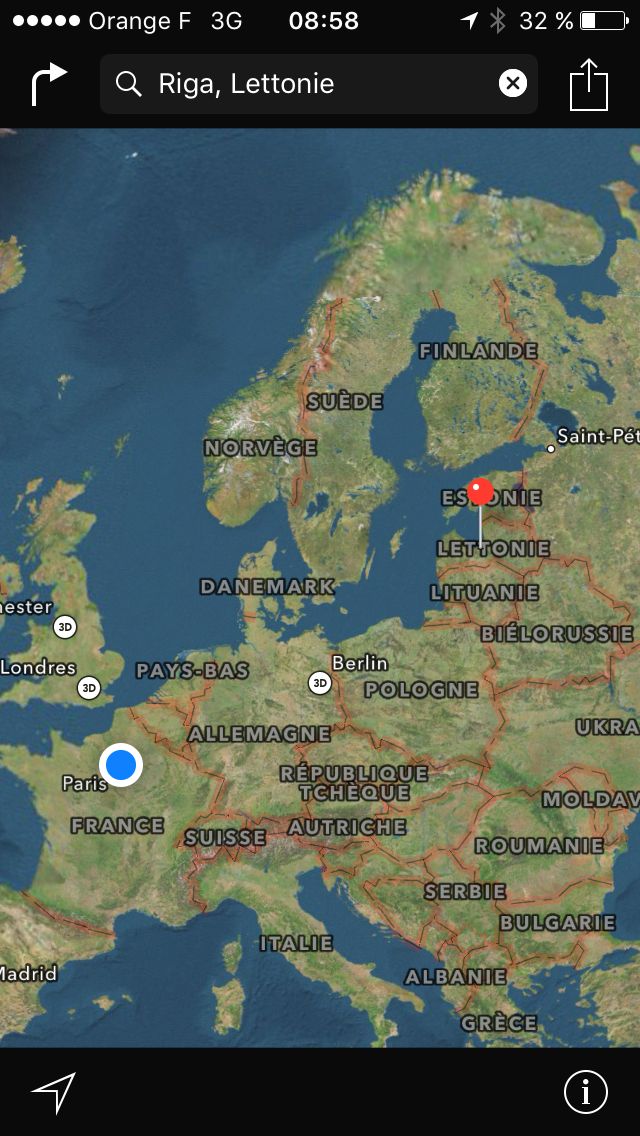Open directions with the turn arrow icon
Image resolution: width=640 pixels, height=1136 pixels.
[49, 84]
